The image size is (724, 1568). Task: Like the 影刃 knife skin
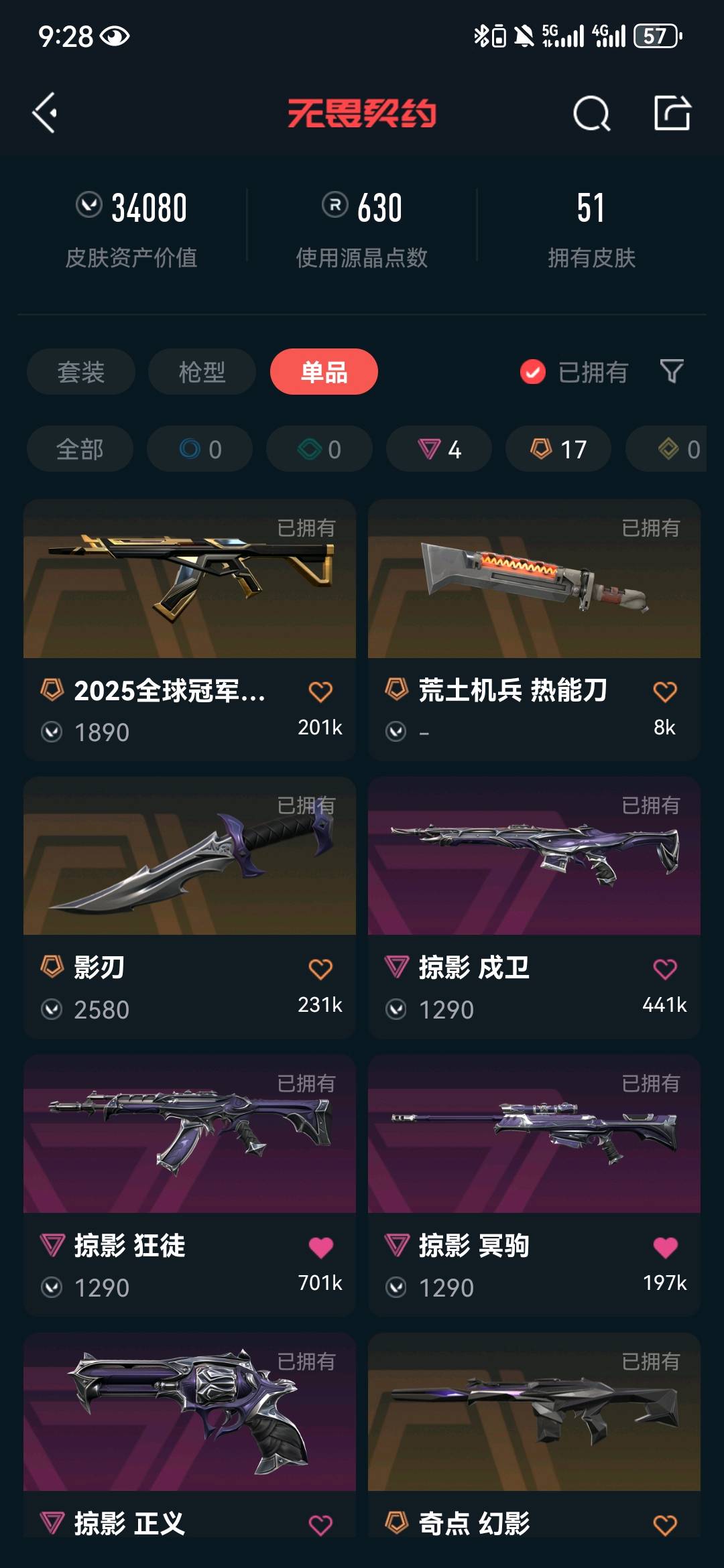click(x=320, y=969)
